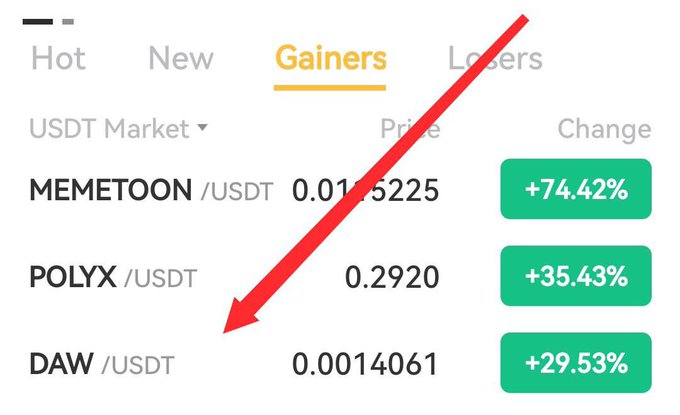Open the MEMETOON/USDT pair
680x415 pixels.
coord(150,190)
